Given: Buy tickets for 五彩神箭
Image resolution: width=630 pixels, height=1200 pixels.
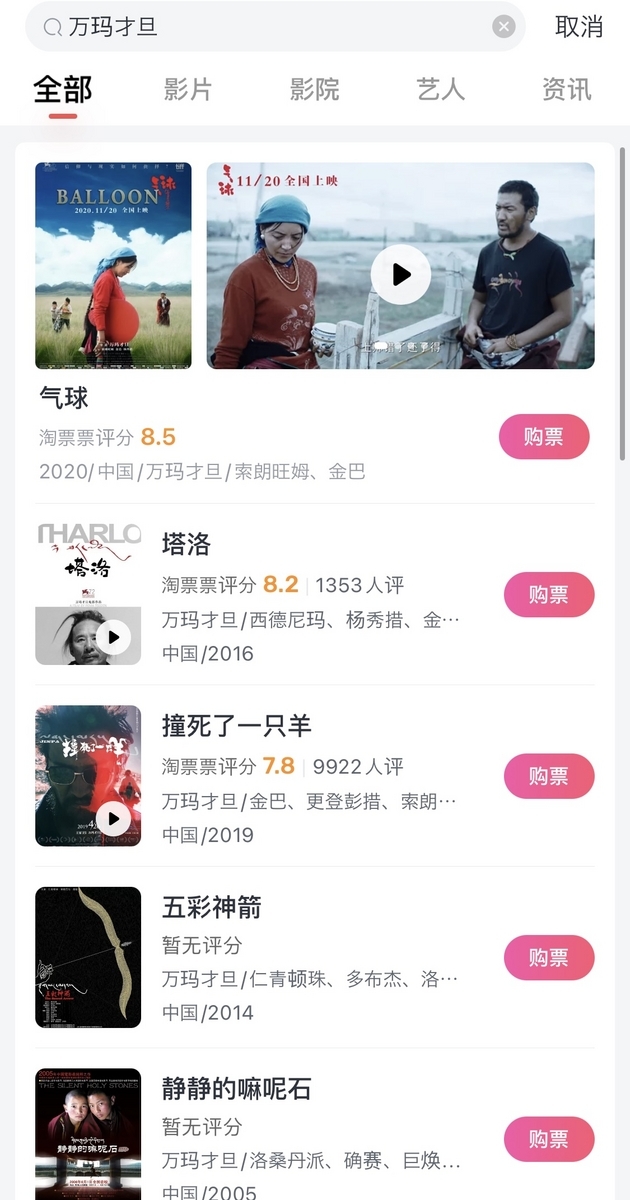Looking at the screenshot, I should pos(549,958).
